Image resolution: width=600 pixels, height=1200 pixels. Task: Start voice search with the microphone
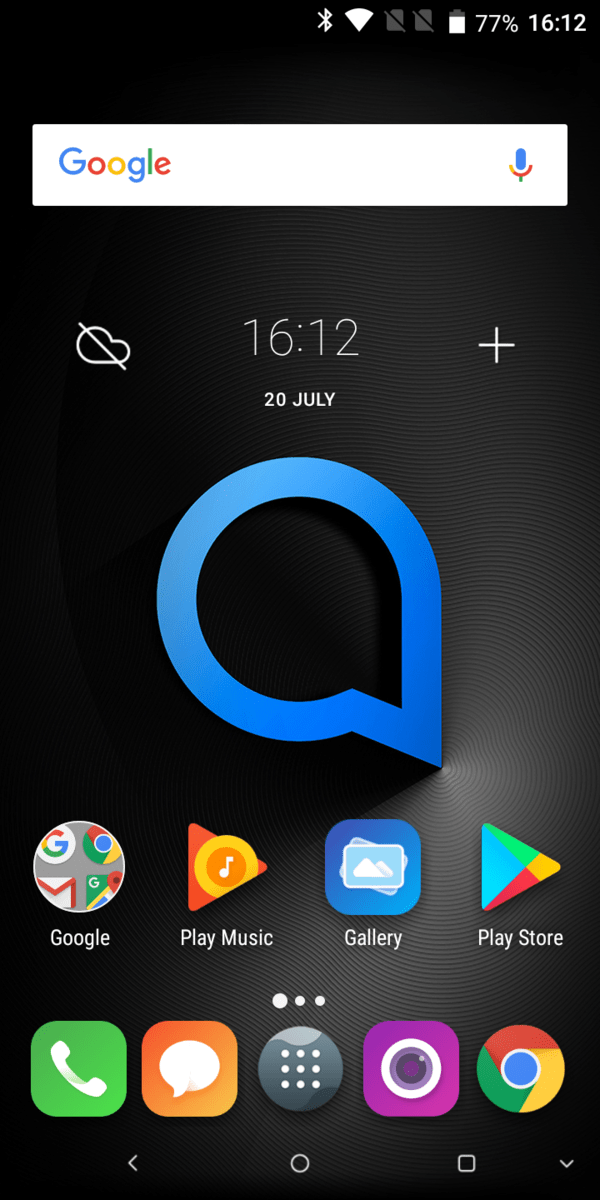520,165
